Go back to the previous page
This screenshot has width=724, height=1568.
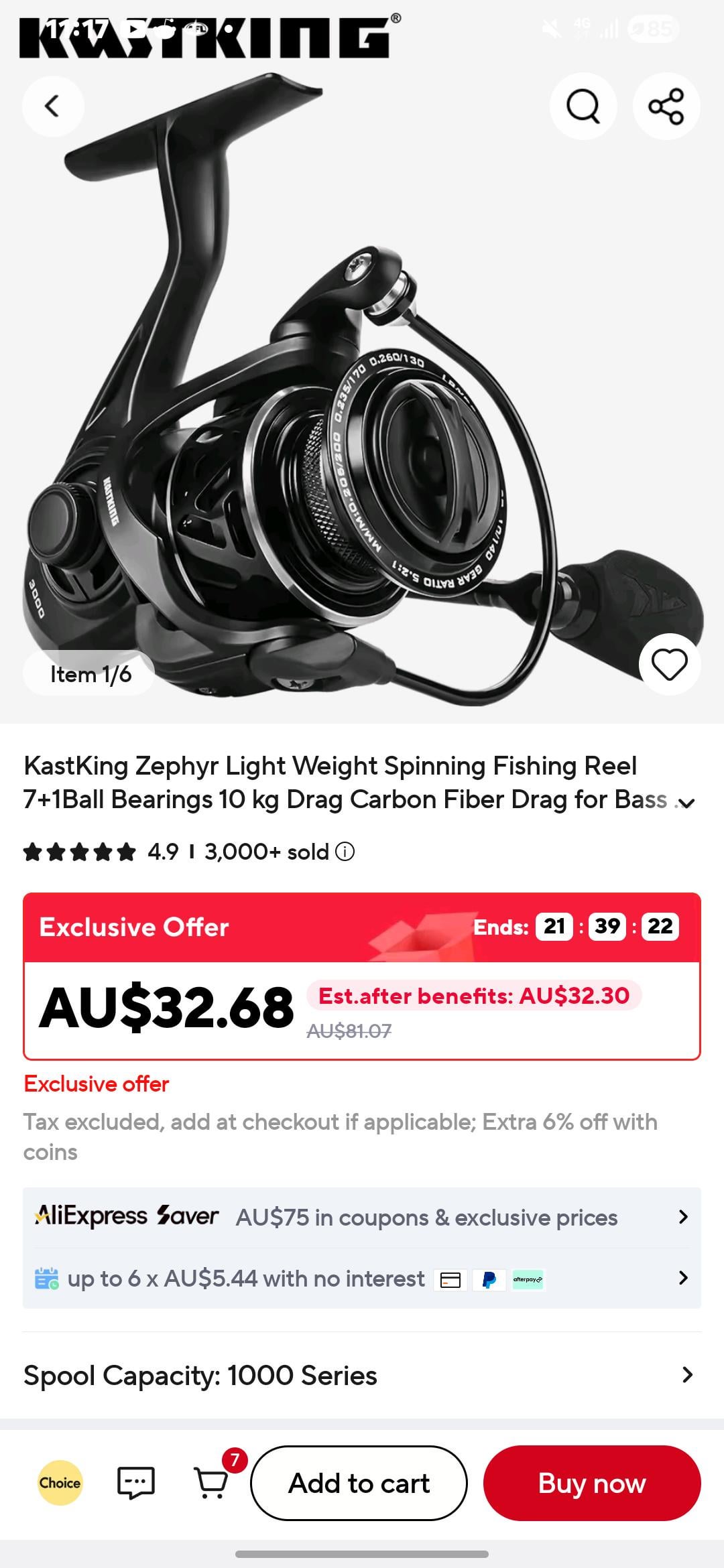point(52,106)
